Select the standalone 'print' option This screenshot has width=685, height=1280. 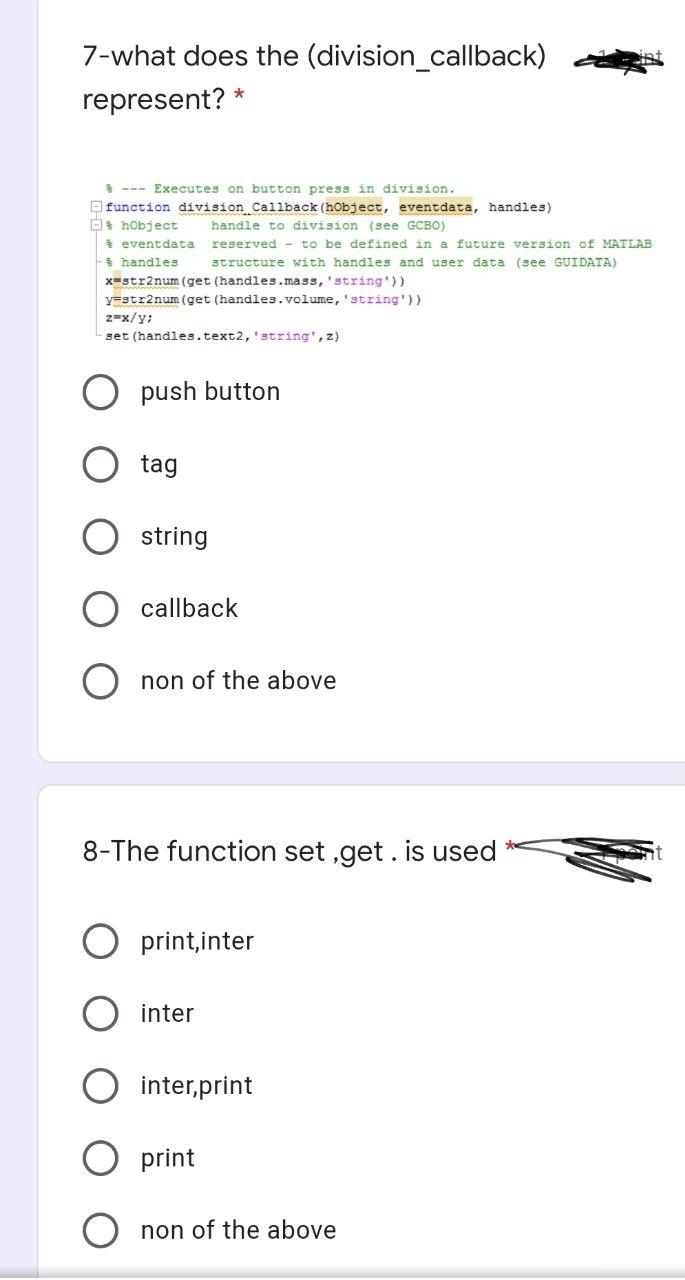[101, 1158]
